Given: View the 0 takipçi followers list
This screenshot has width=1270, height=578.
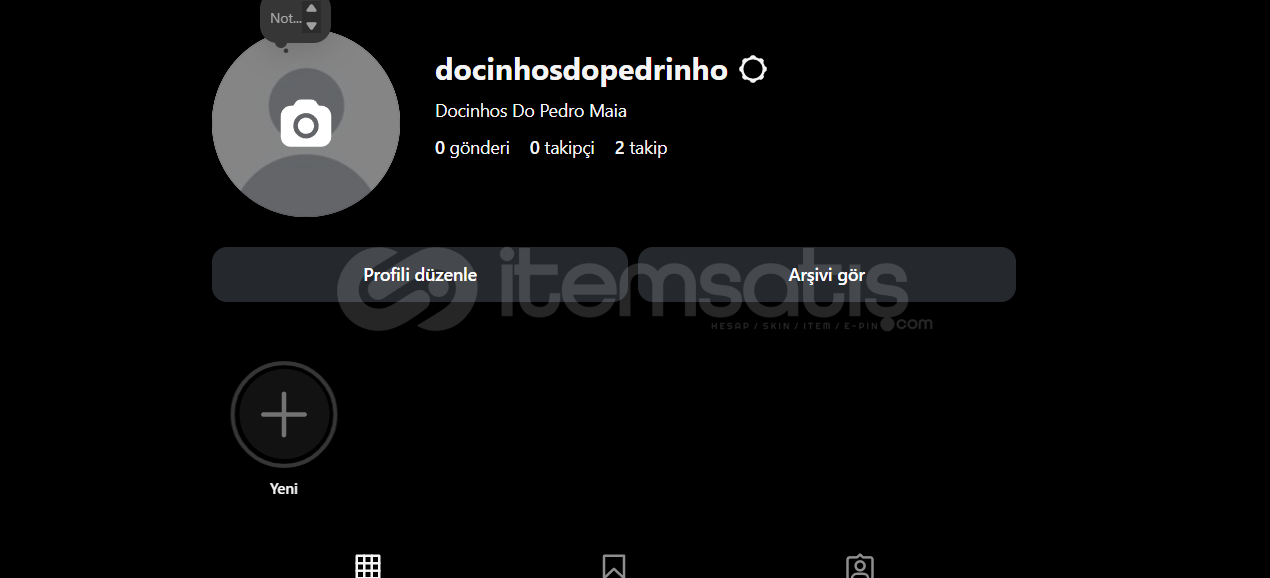Looking at the screenshot, I should 562,148.
